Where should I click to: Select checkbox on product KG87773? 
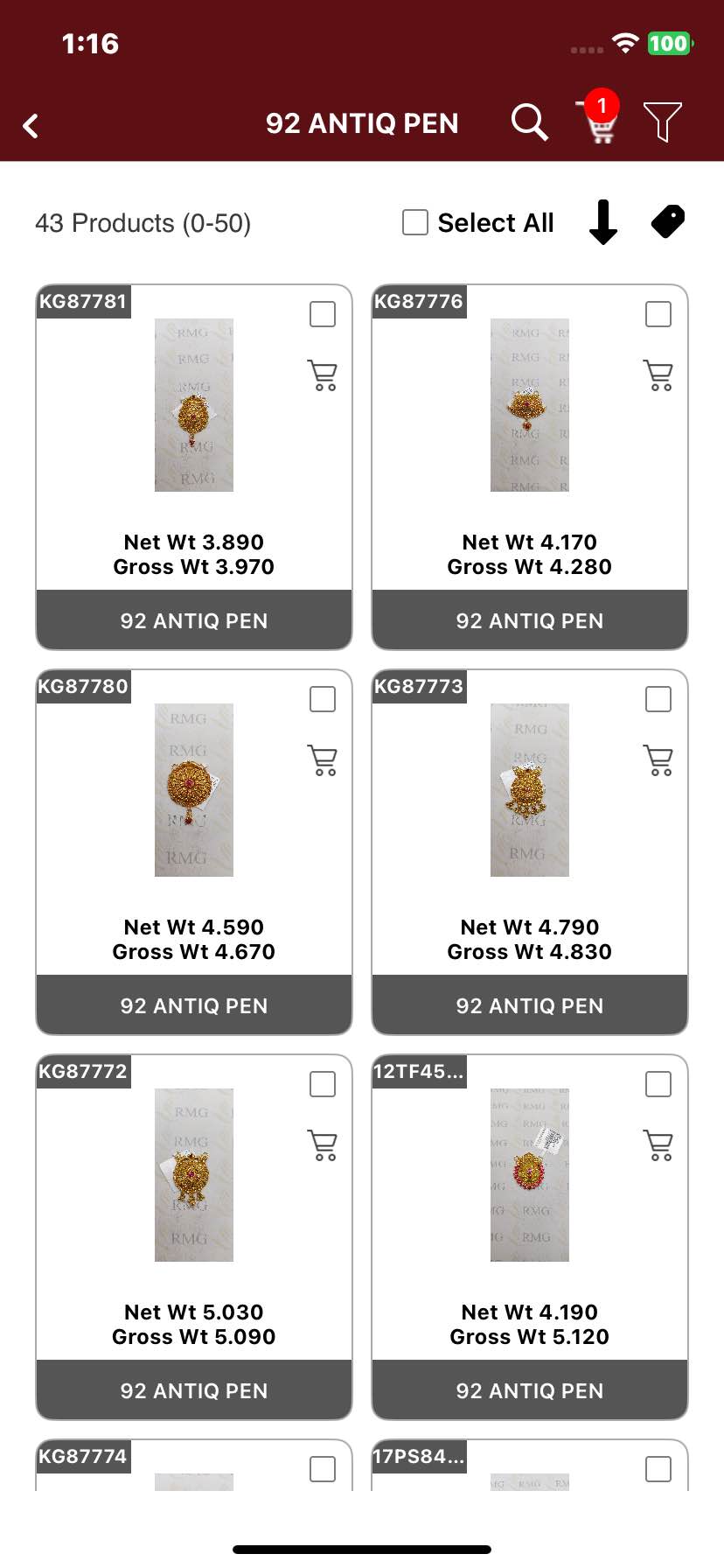(658, 699)
